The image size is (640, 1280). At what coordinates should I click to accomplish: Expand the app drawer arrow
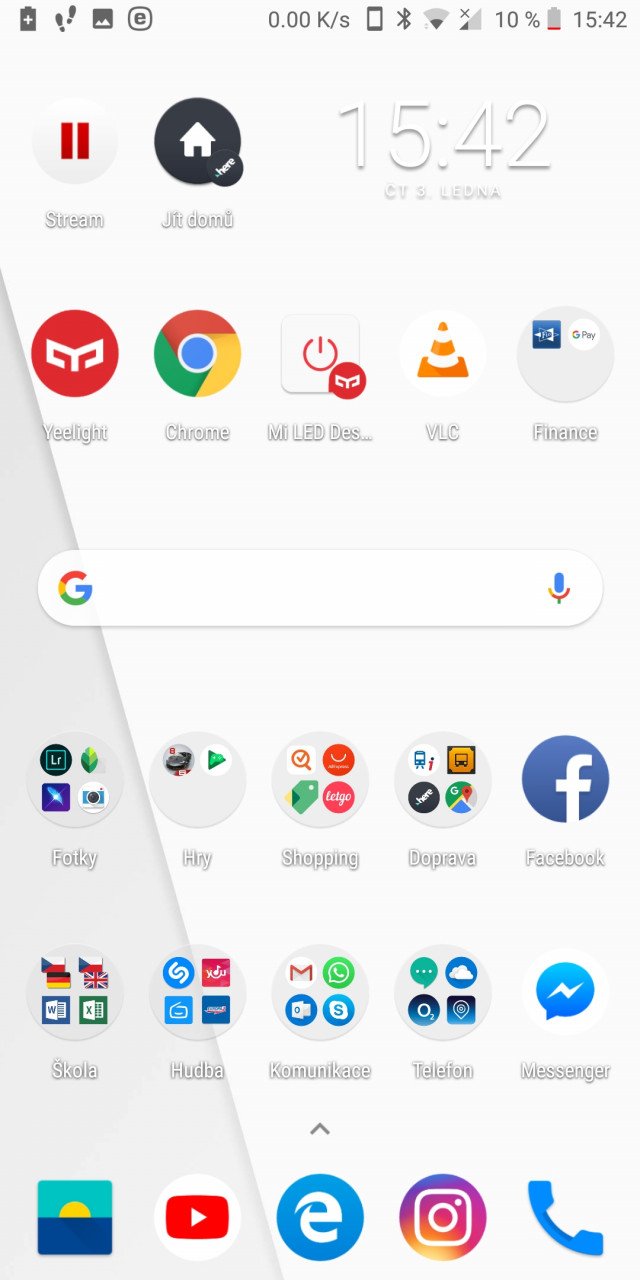coord(320,1129)
